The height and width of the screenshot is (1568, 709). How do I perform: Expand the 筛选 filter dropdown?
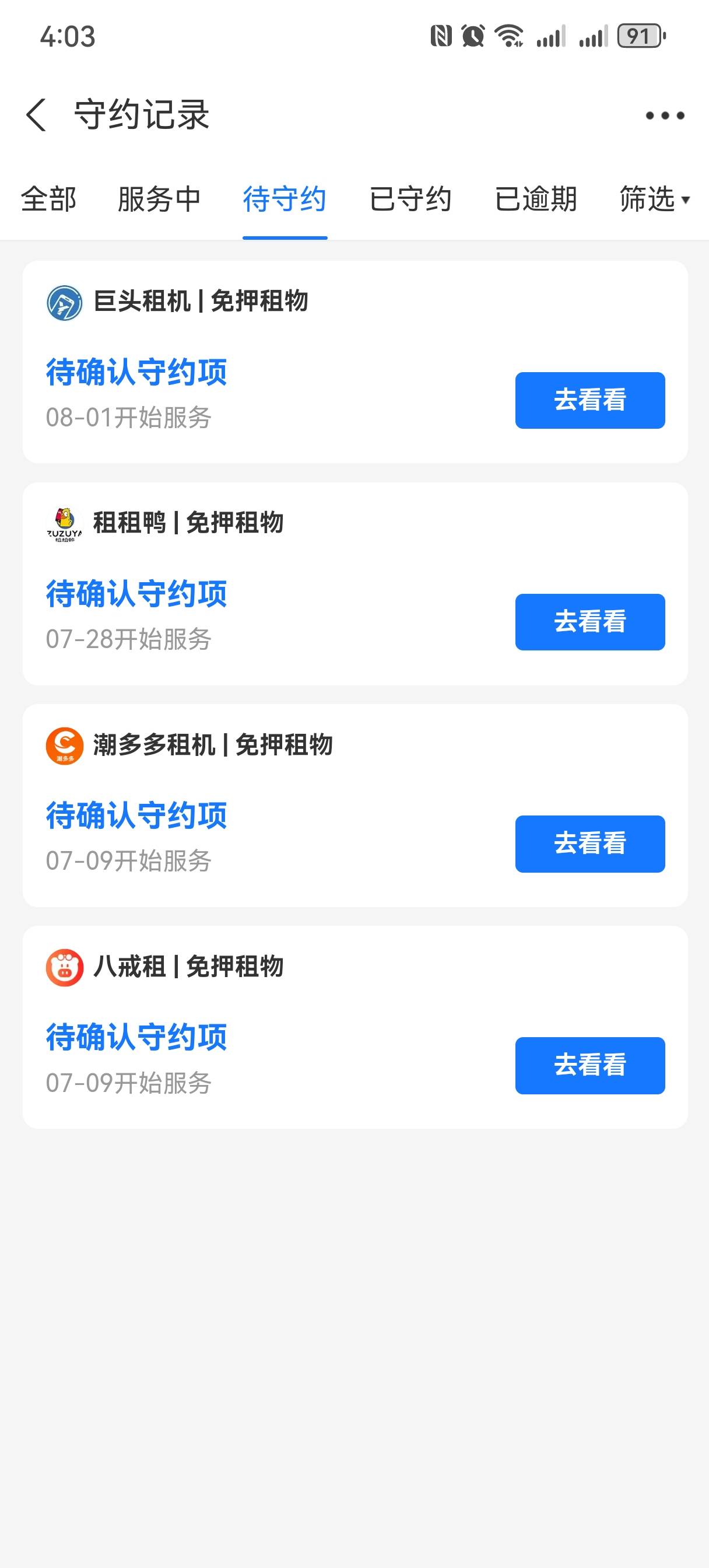pyautogui.click(x=654, y=199)
